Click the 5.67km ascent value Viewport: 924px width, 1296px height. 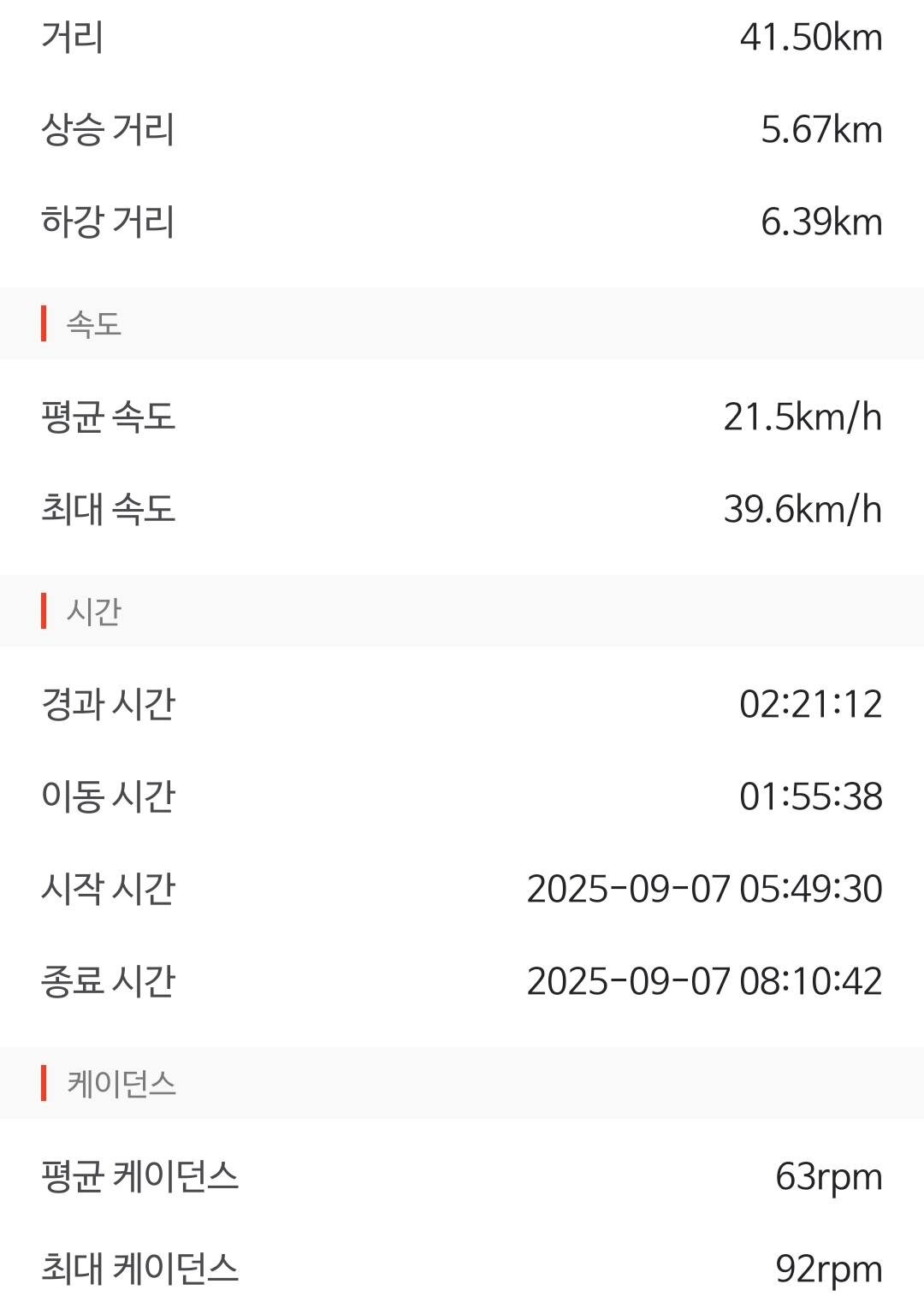tap(821, 130)
